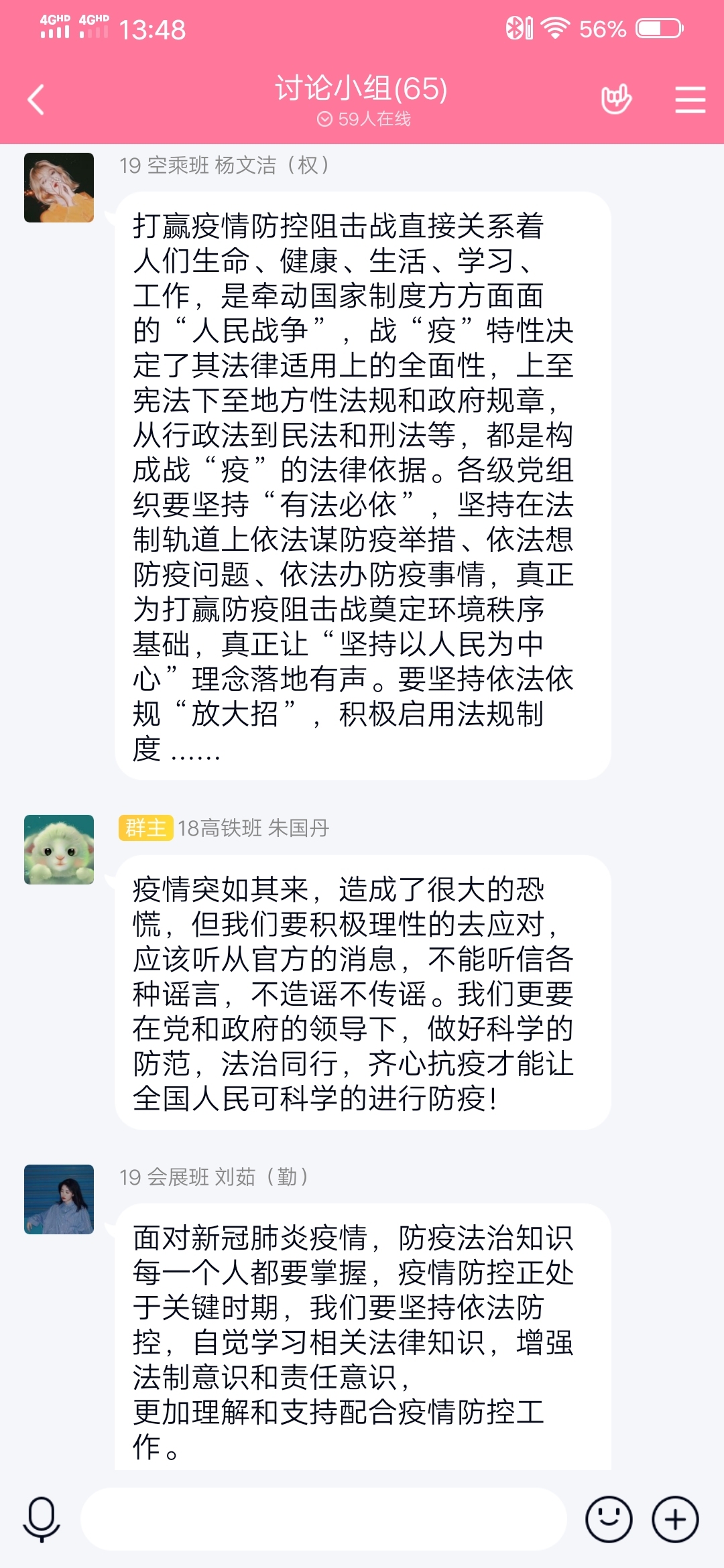Open 刘茹's profile avatar
Screen dimensions: 724x1568
pos(59,1199)
